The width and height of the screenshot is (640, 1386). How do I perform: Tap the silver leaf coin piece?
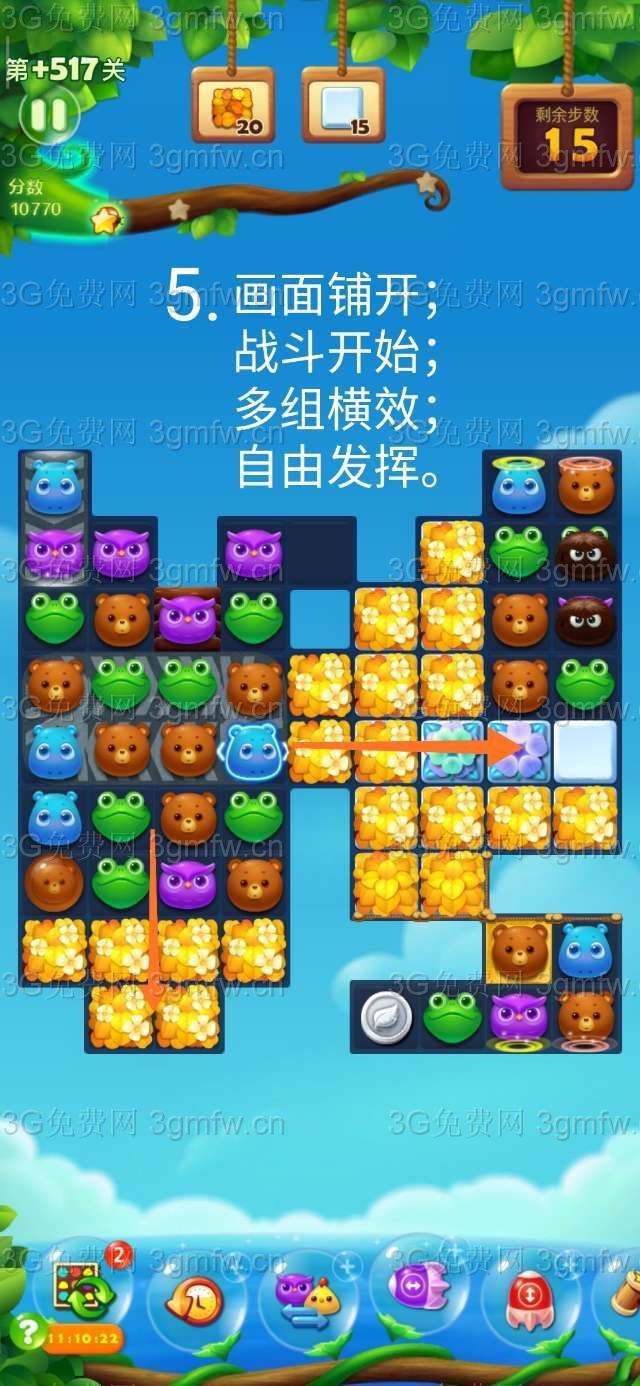click(x=384, y=1016)
